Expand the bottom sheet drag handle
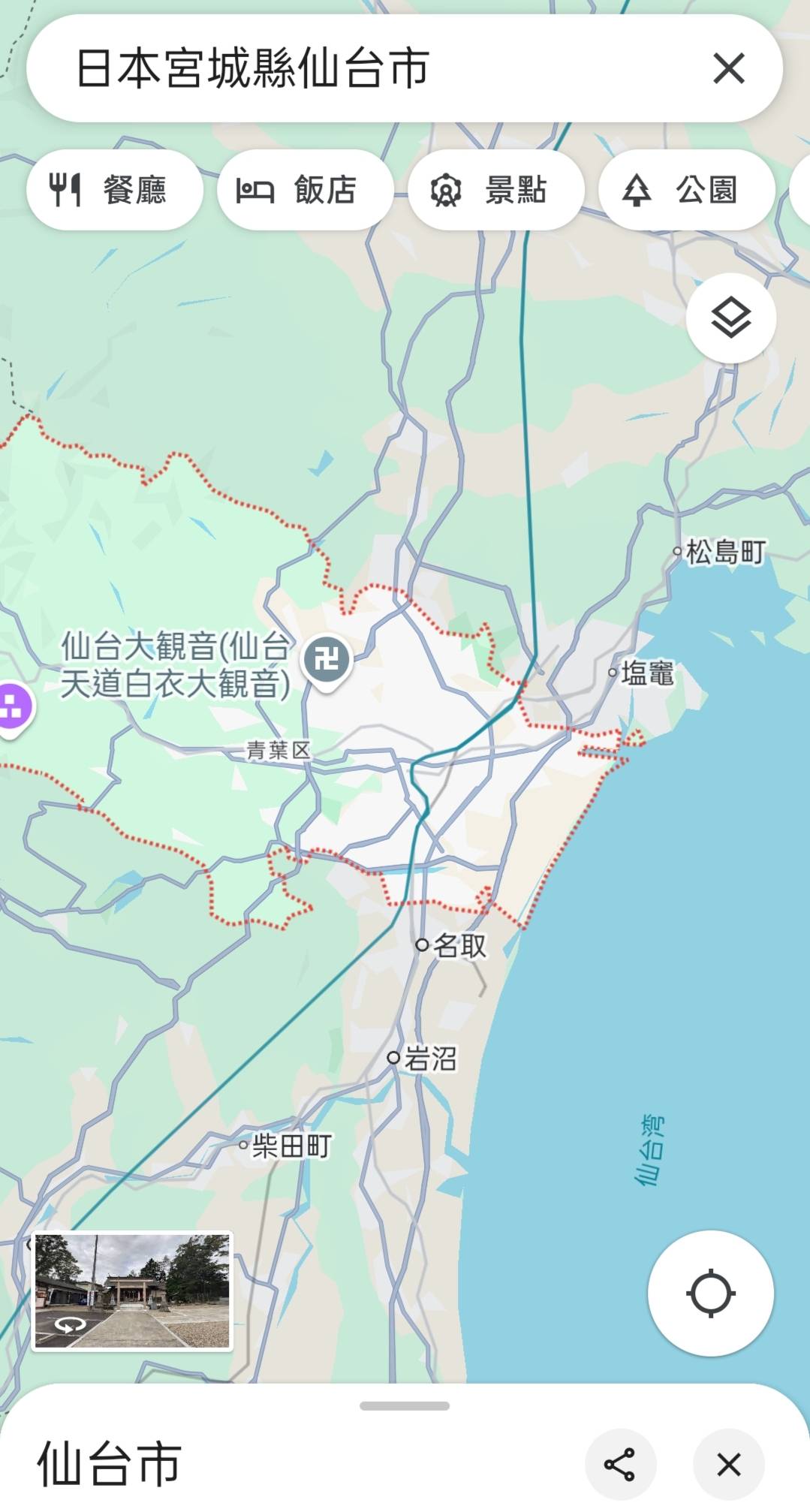The image size is (810, 1512). coord(405,1405)
